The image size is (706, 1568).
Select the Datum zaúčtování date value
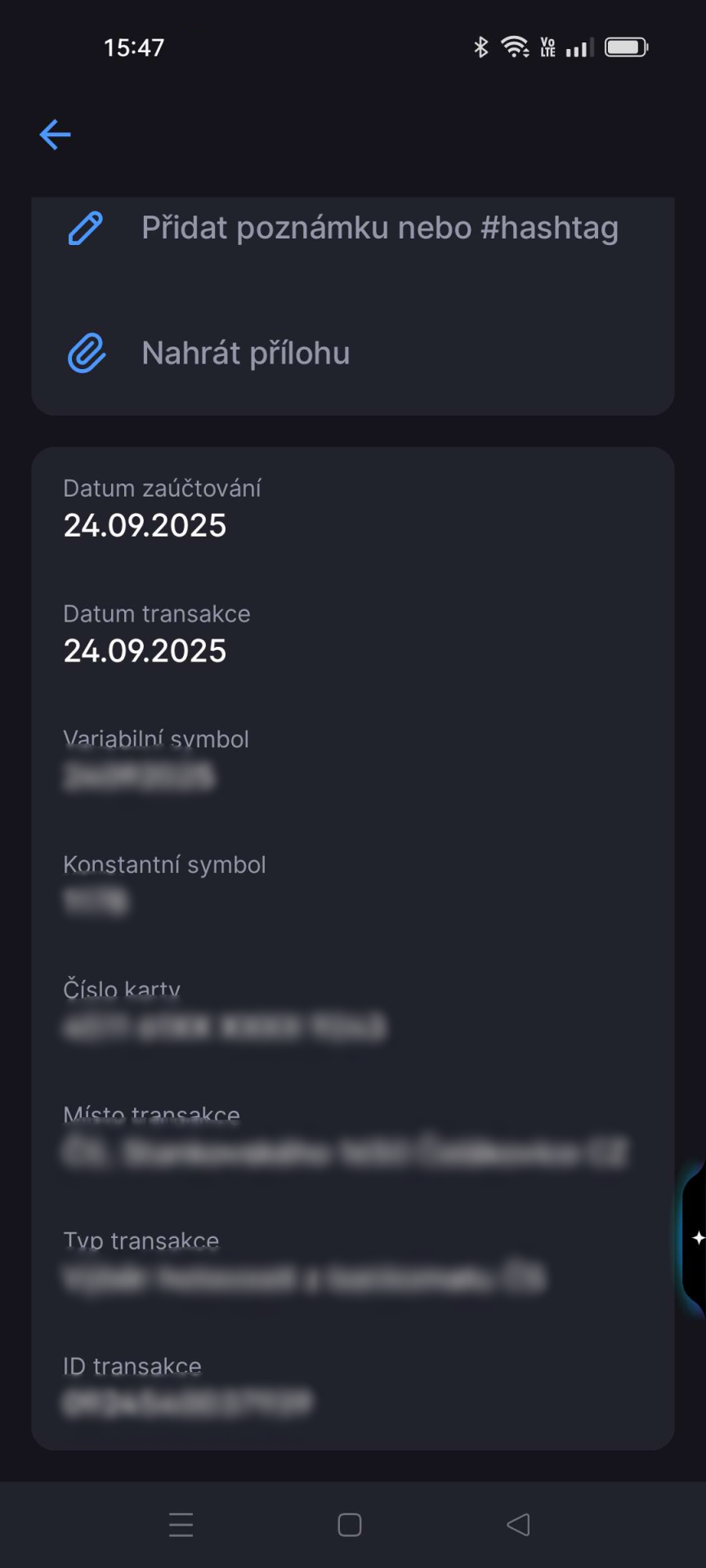[145, 526]
